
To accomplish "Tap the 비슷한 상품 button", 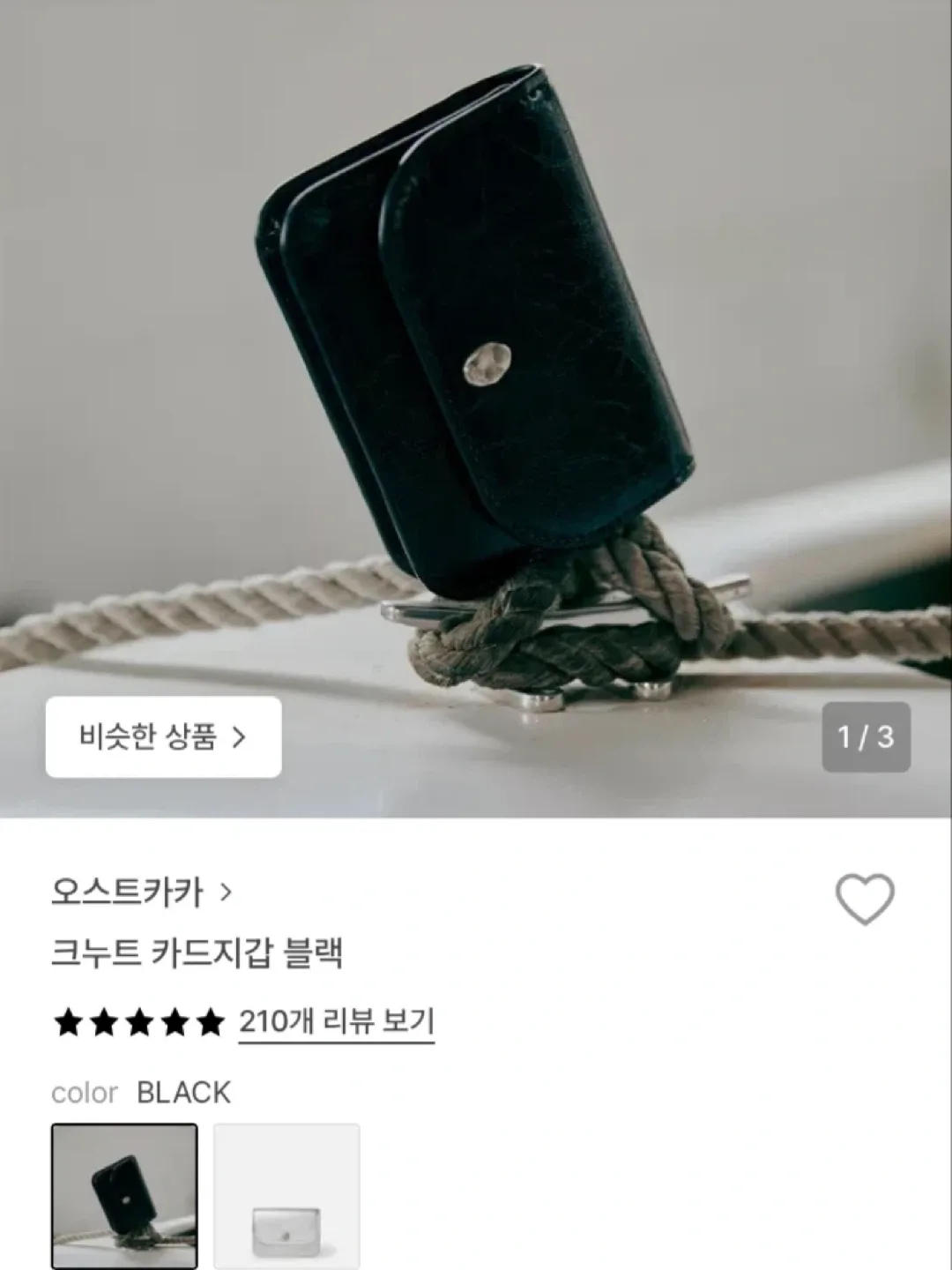I will [163, 737].
